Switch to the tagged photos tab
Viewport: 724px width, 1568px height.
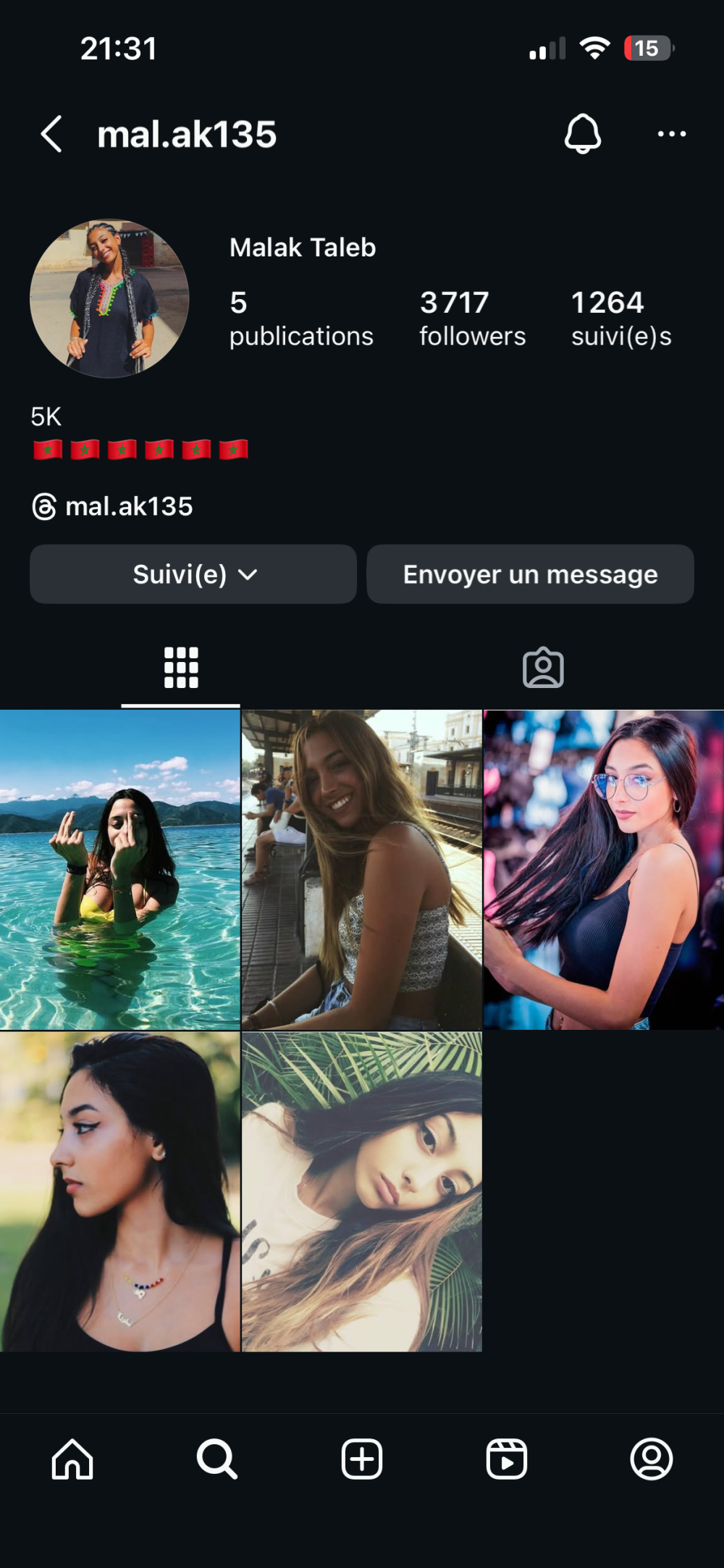[543, 668]
